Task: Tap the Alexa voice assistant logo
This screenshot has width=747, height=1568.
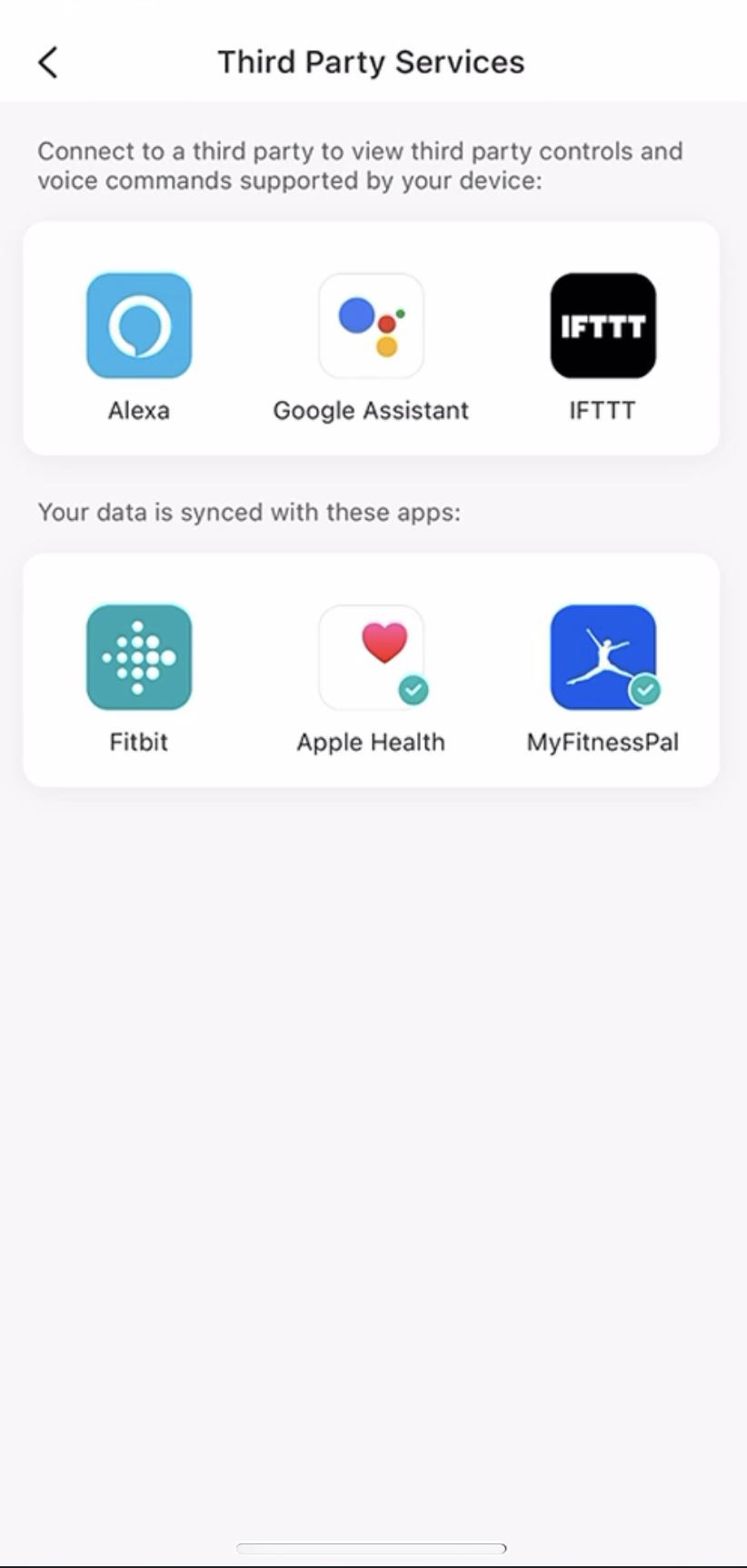Action: point(138,325)
